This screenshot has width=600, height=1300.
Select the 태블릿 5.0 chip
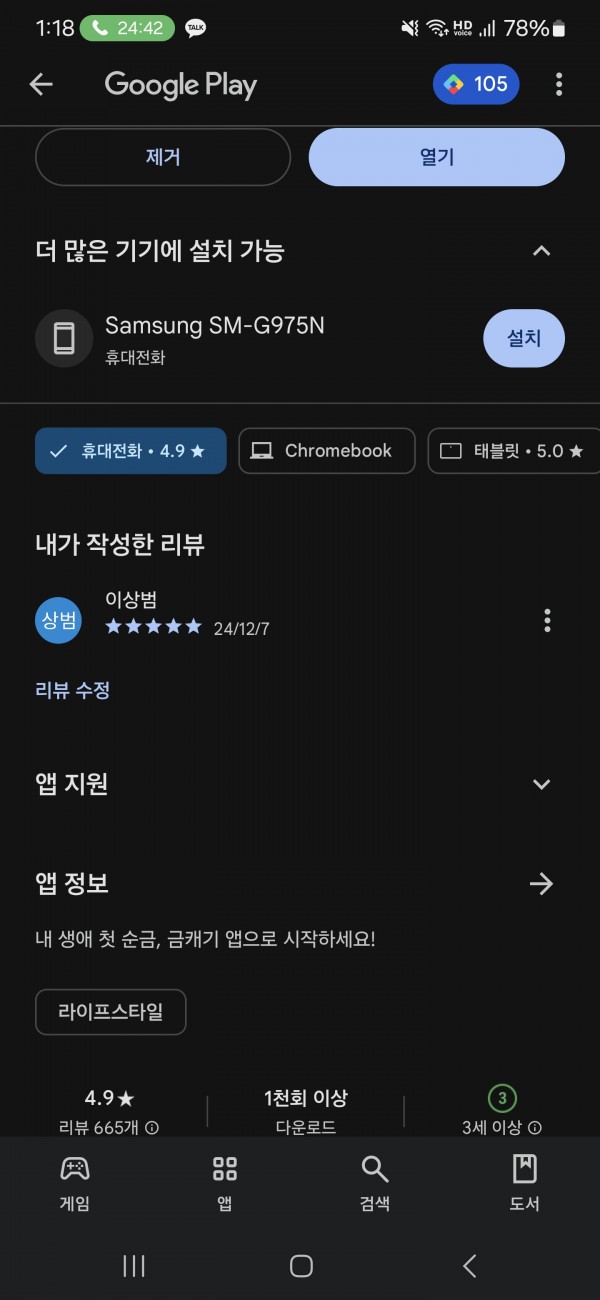(x=514, y=451)
